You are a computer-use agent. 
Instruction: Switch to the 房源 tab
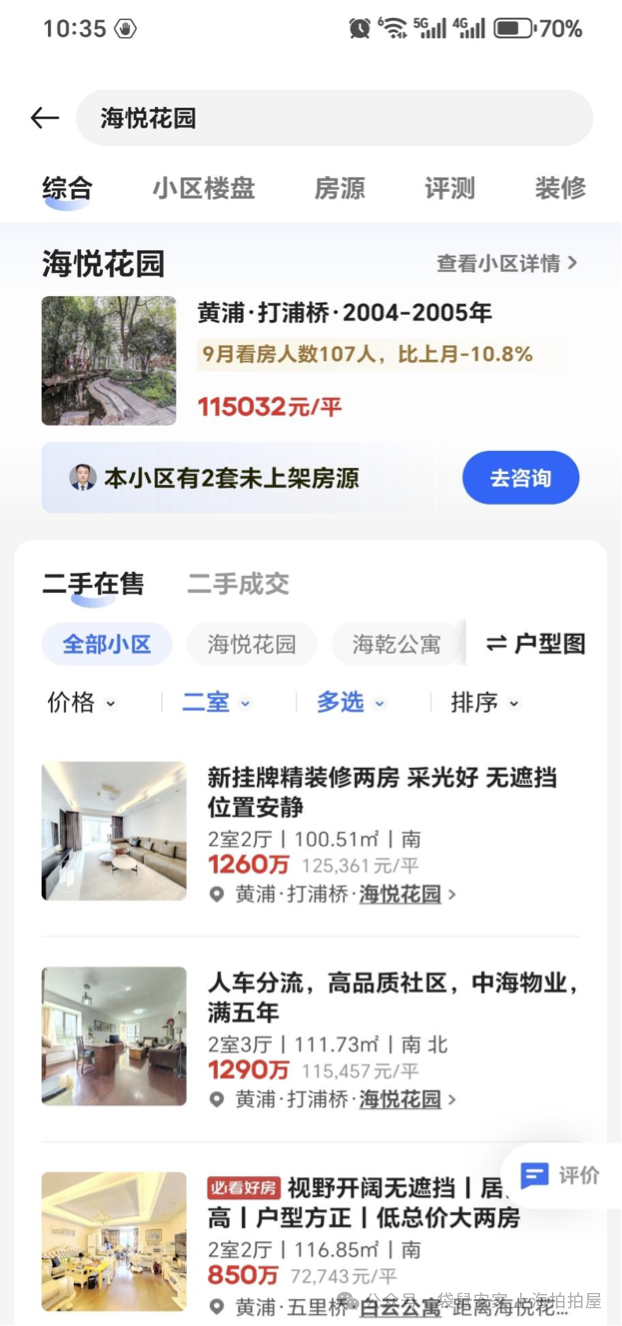pyautogui.click(x=340, y=188)
